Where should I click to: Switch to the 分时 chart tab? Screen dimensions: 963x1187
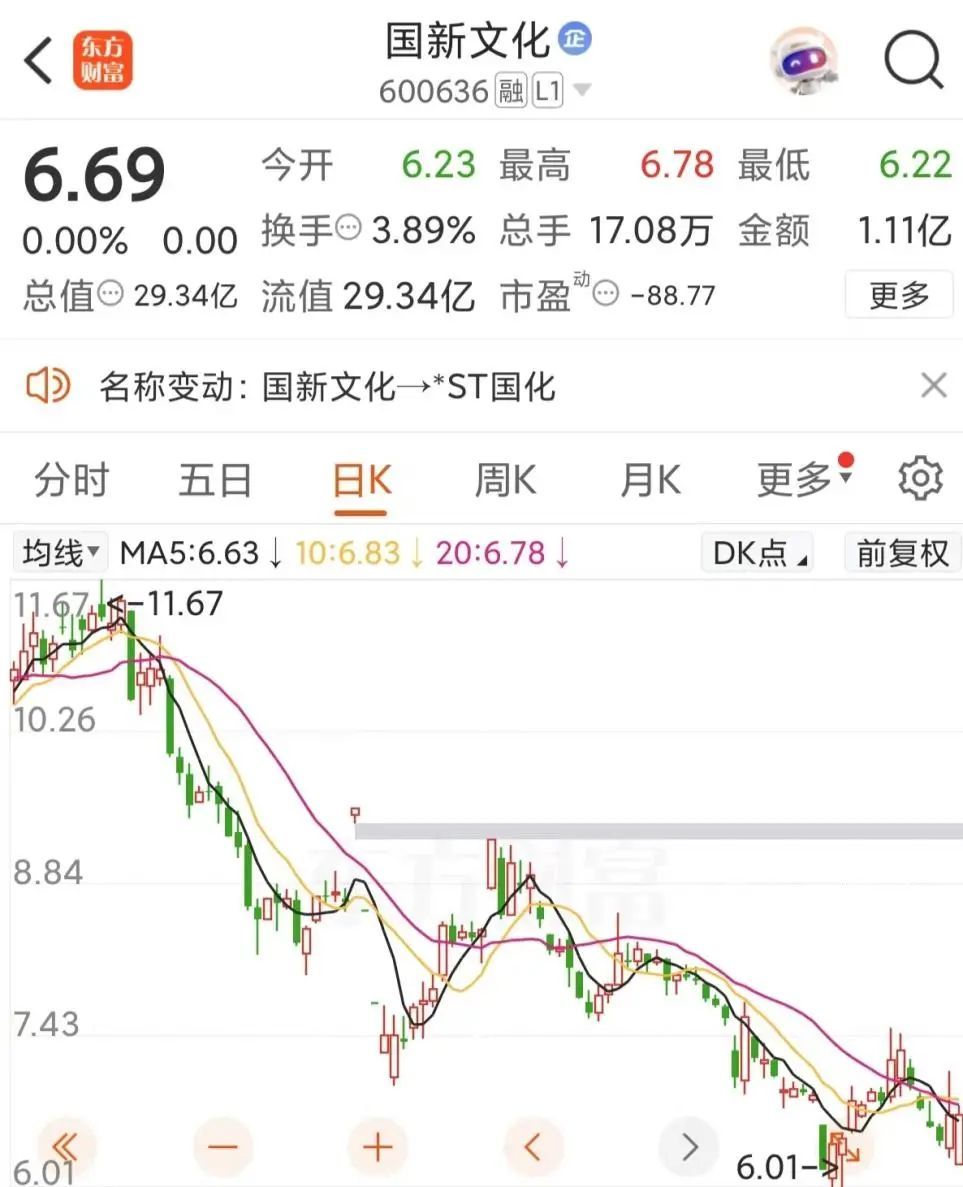coord(71,481)
